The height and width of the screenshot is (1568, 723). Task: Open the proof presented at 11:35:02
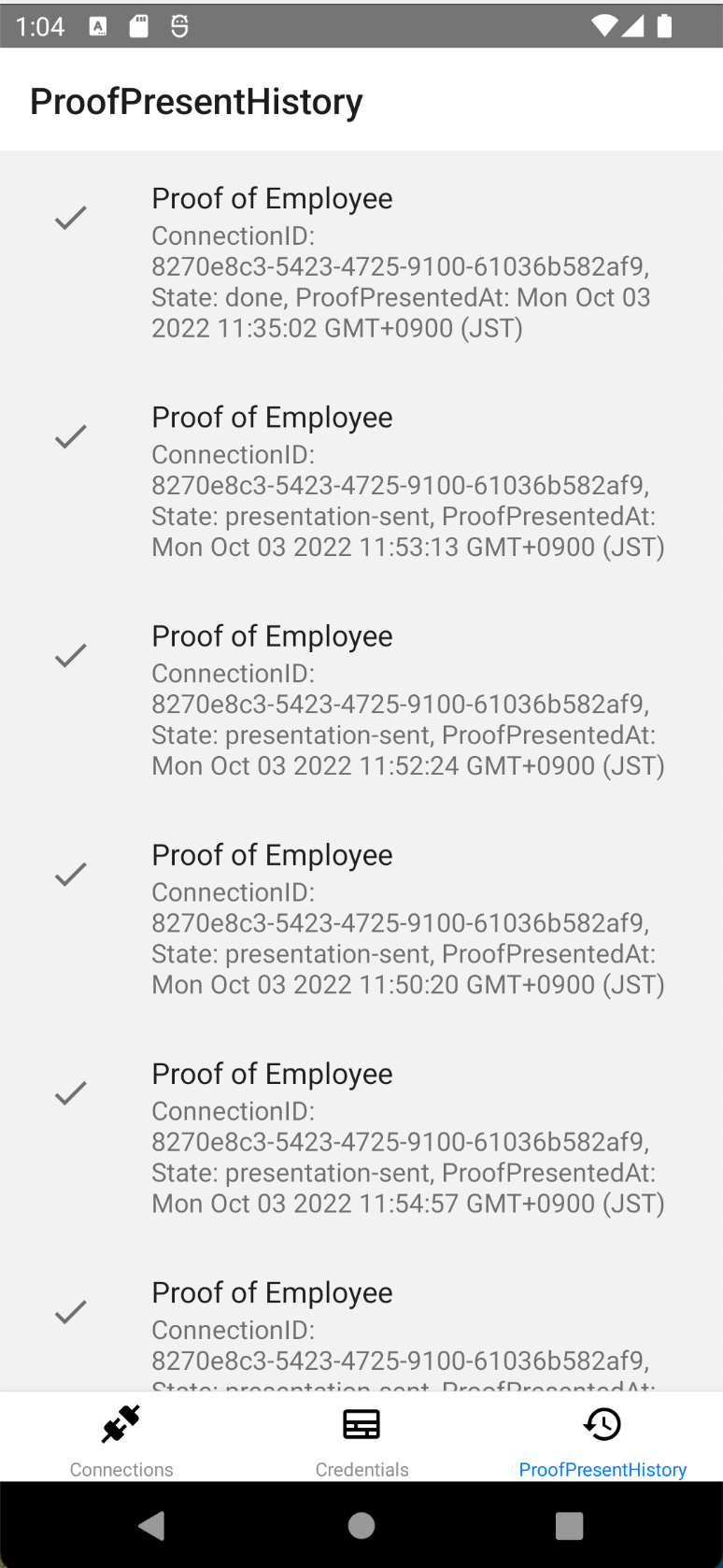[x=361, y=262]
